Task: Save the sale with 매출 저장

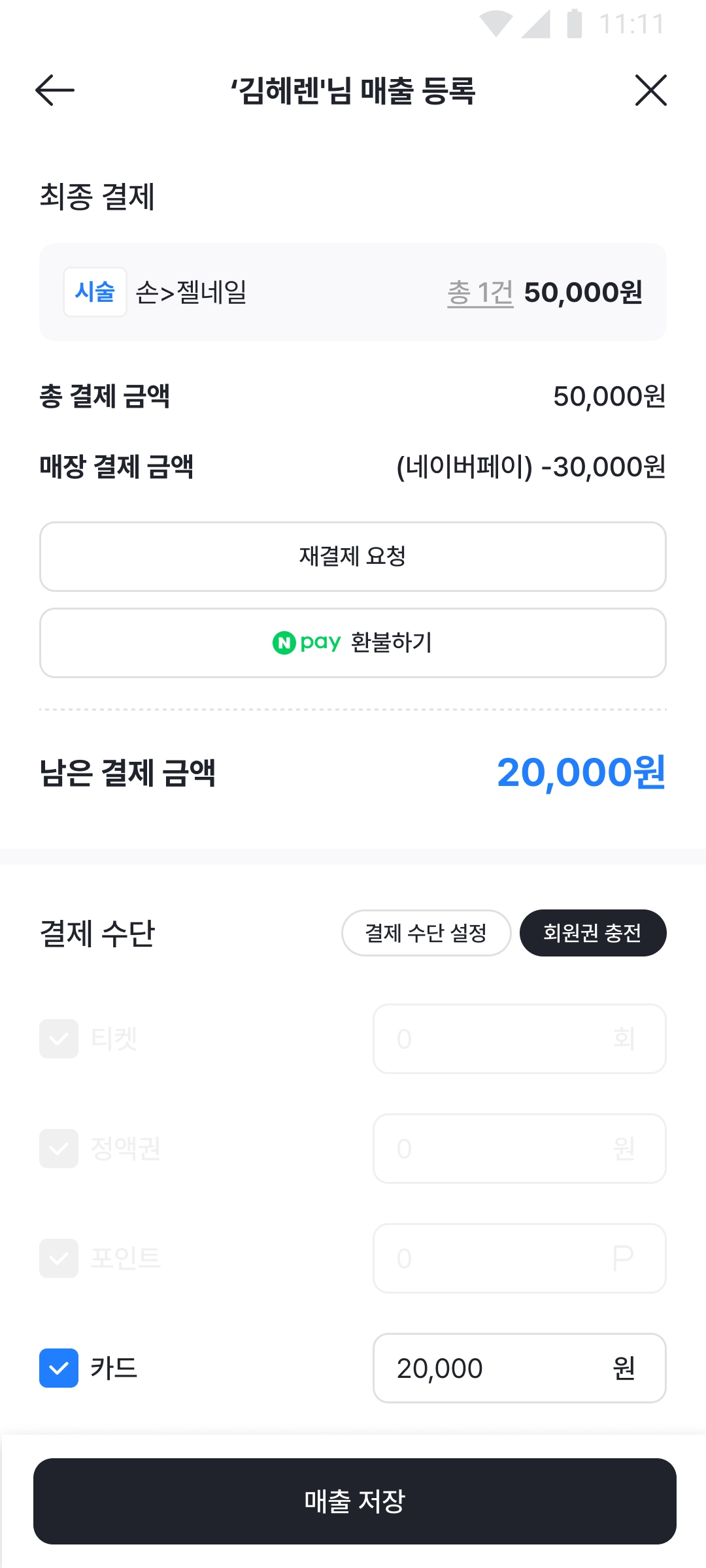Action: click(354, 1501)
